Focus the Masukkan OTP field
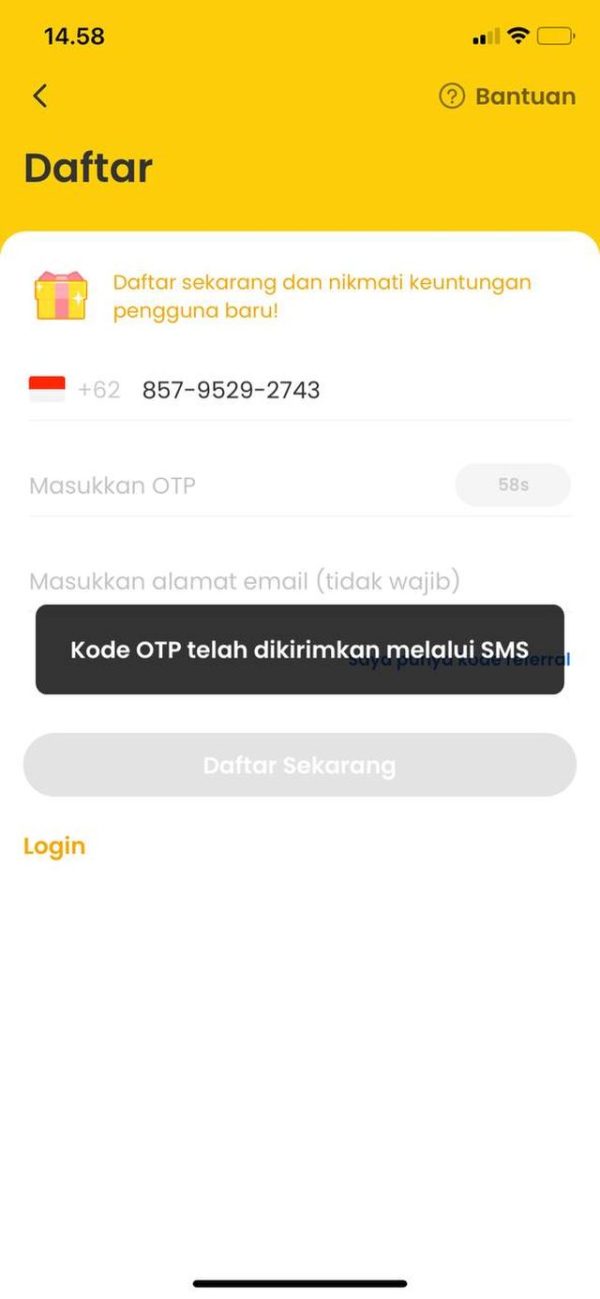Image resolution: width=600 pixels, height=1299 pixels. click(230, 486)
